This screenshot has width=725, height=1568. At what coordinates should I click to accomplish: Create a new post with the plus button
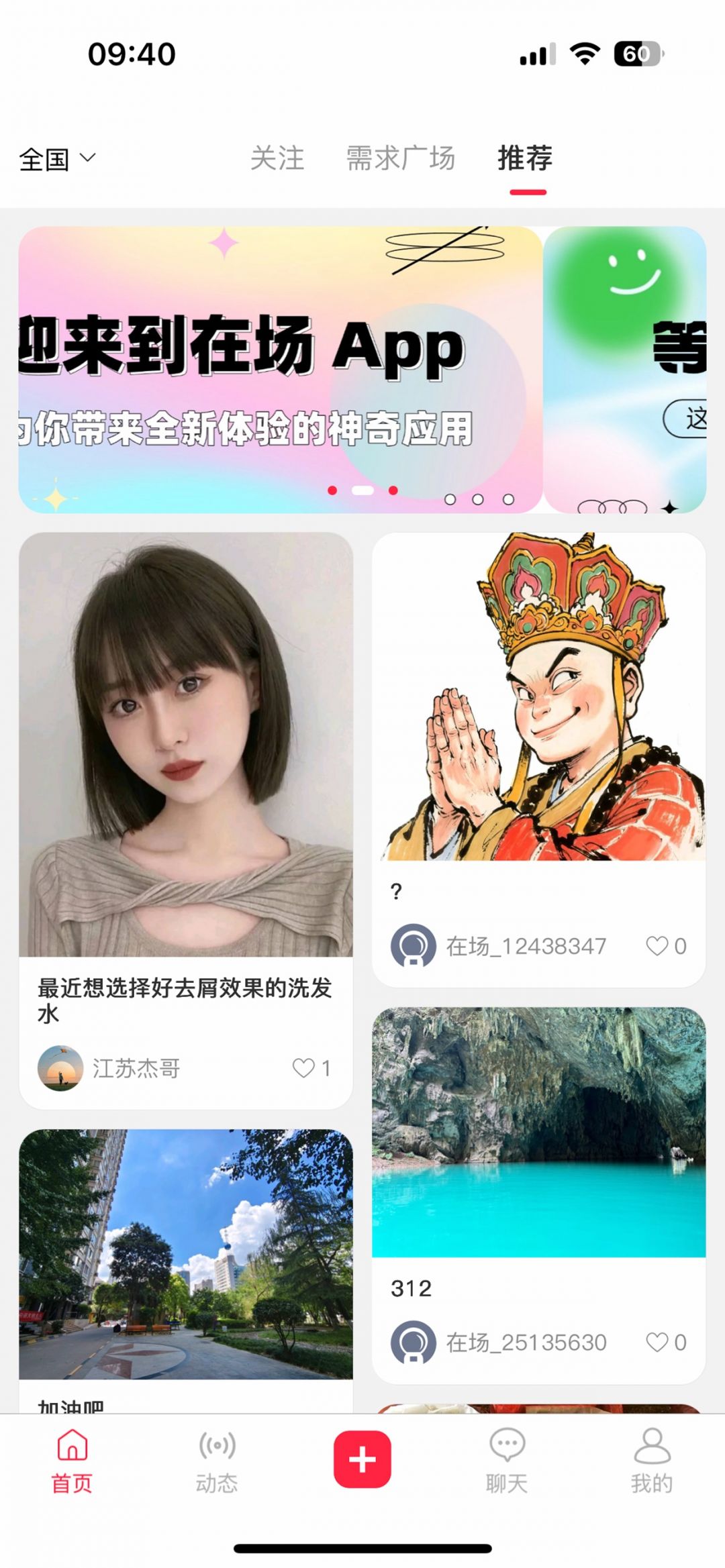tap(362, 1459)
